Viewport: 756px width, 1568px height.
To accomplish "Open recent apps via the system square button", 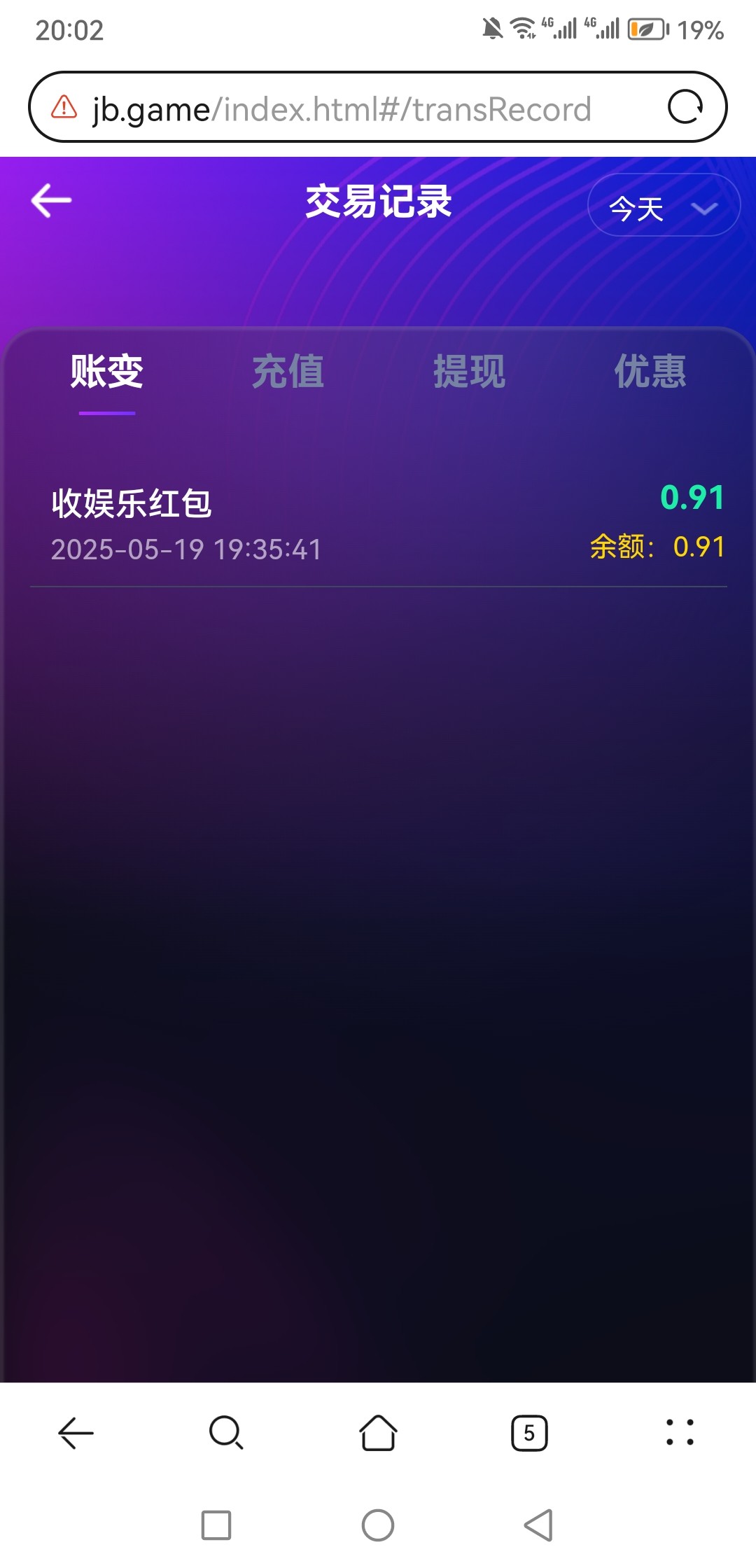I will click(216, 1525).
